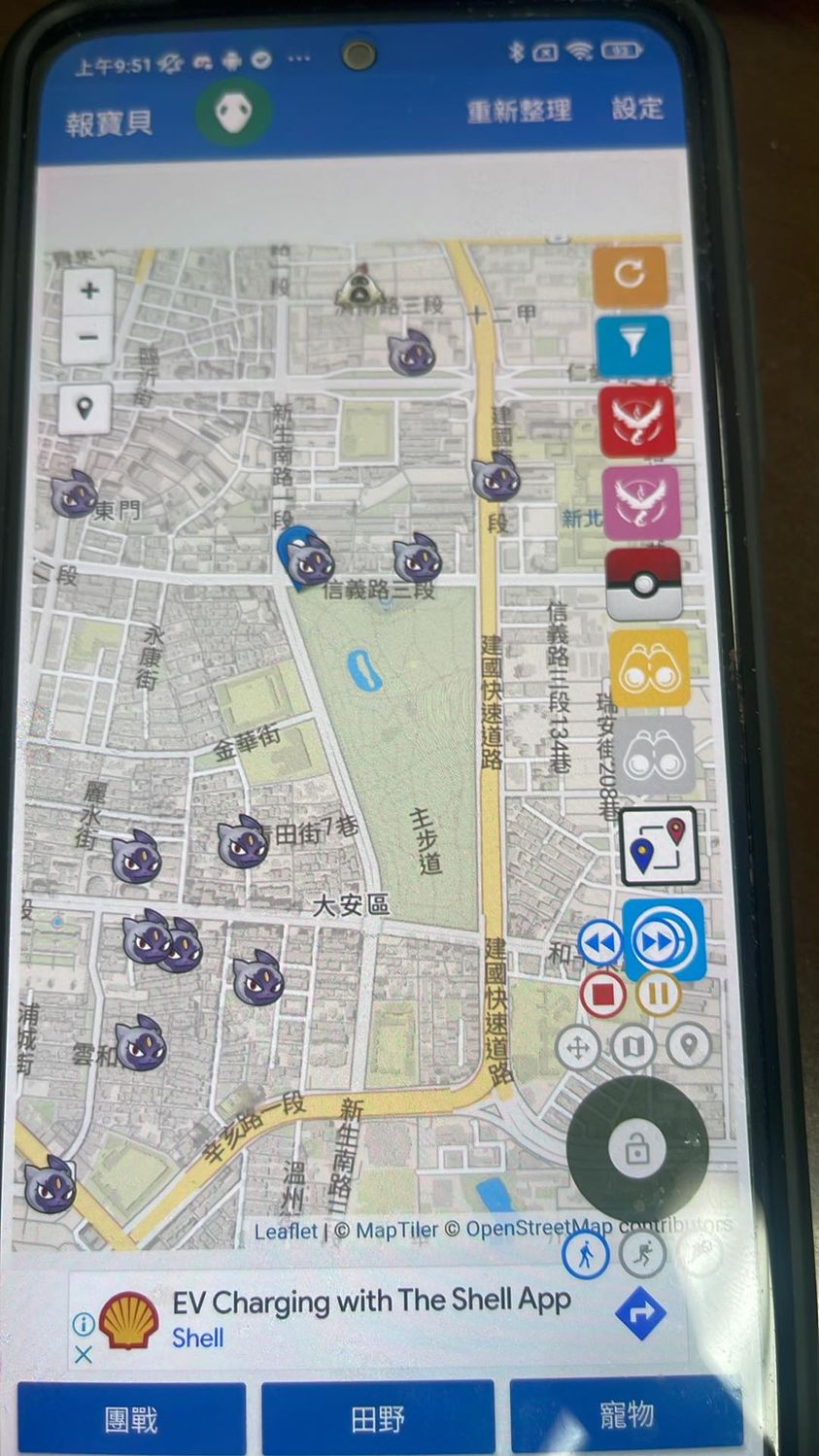The height and width of the screenshot is (1456, 819).
Task: Pause the route playback
Action: click(658, 994)
